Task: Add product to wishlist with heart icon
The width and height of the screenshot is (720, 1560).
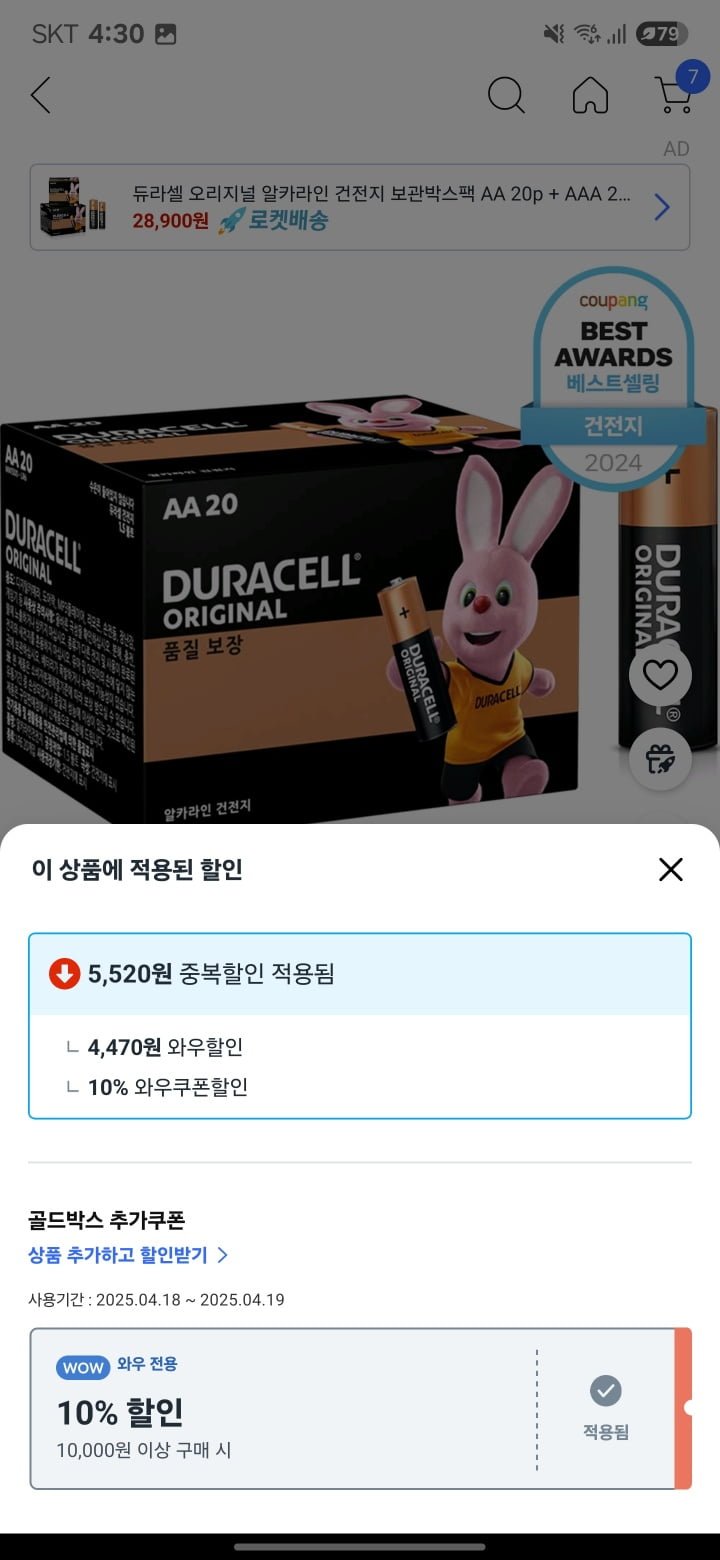Action: (x=660, y=677)
